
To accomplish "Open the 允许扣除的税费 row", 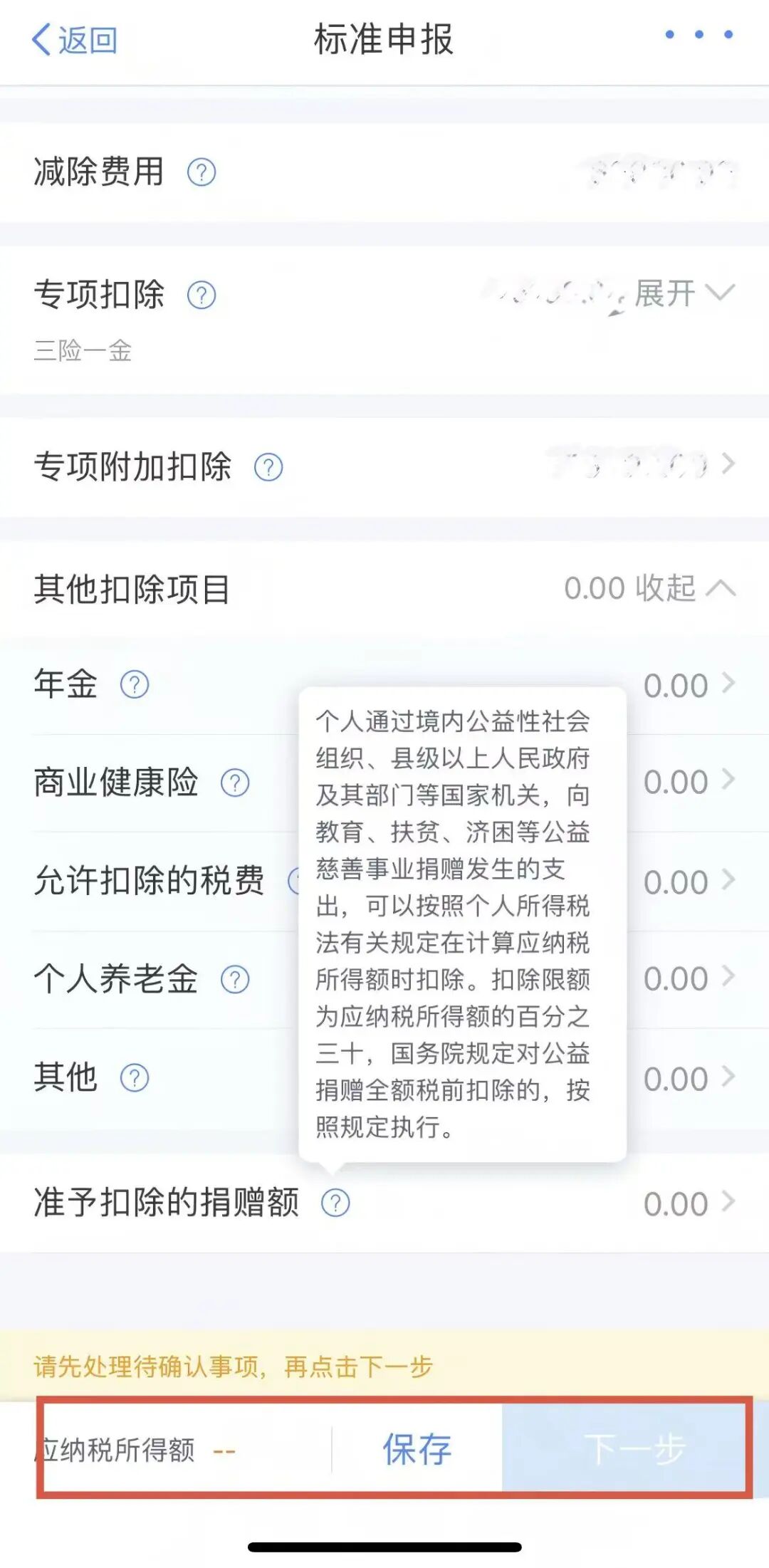I will coord(384,881).
